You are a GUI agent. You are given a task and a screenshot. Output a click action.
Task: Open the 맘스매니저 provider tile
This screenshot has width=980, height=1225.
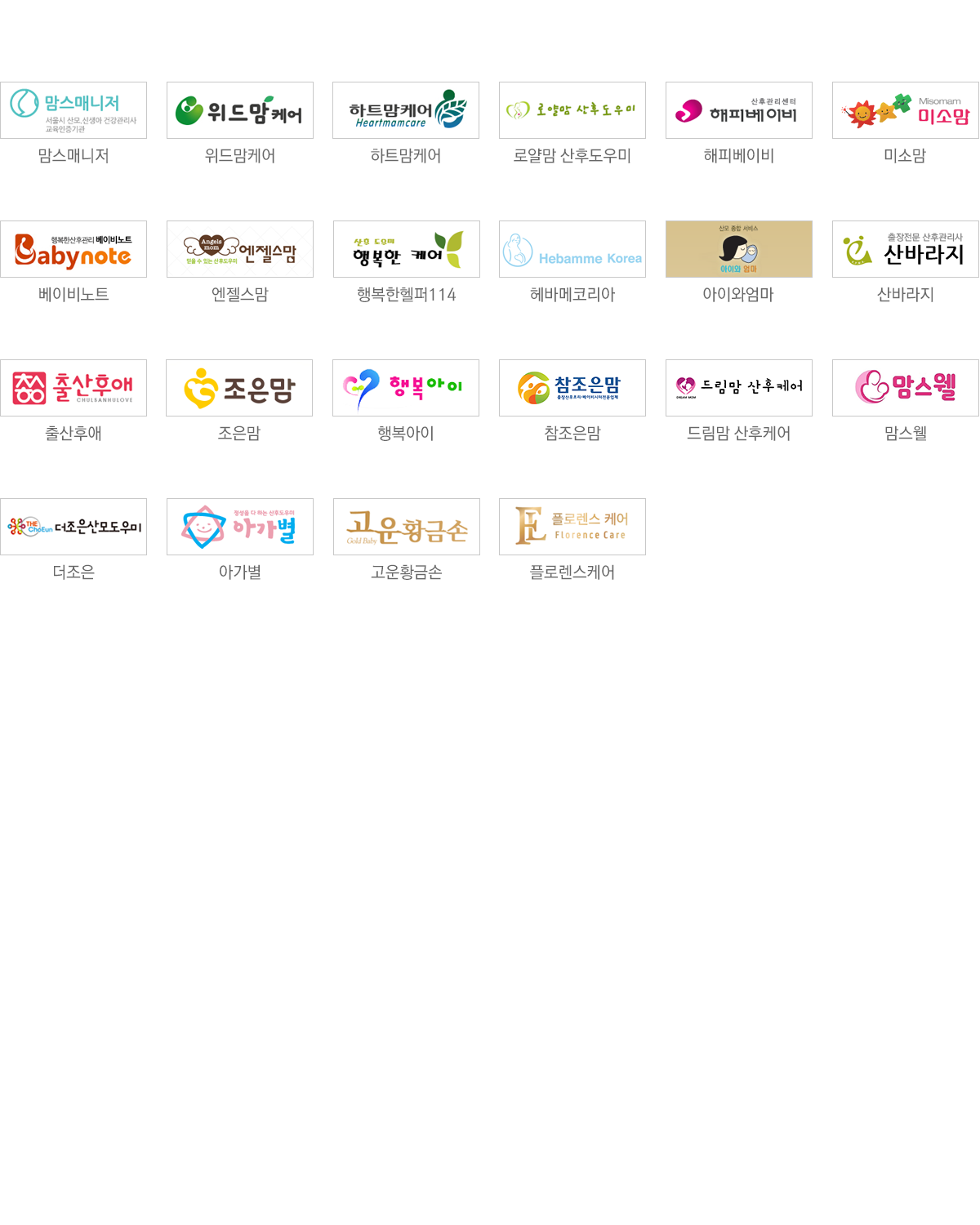(73, 110)
